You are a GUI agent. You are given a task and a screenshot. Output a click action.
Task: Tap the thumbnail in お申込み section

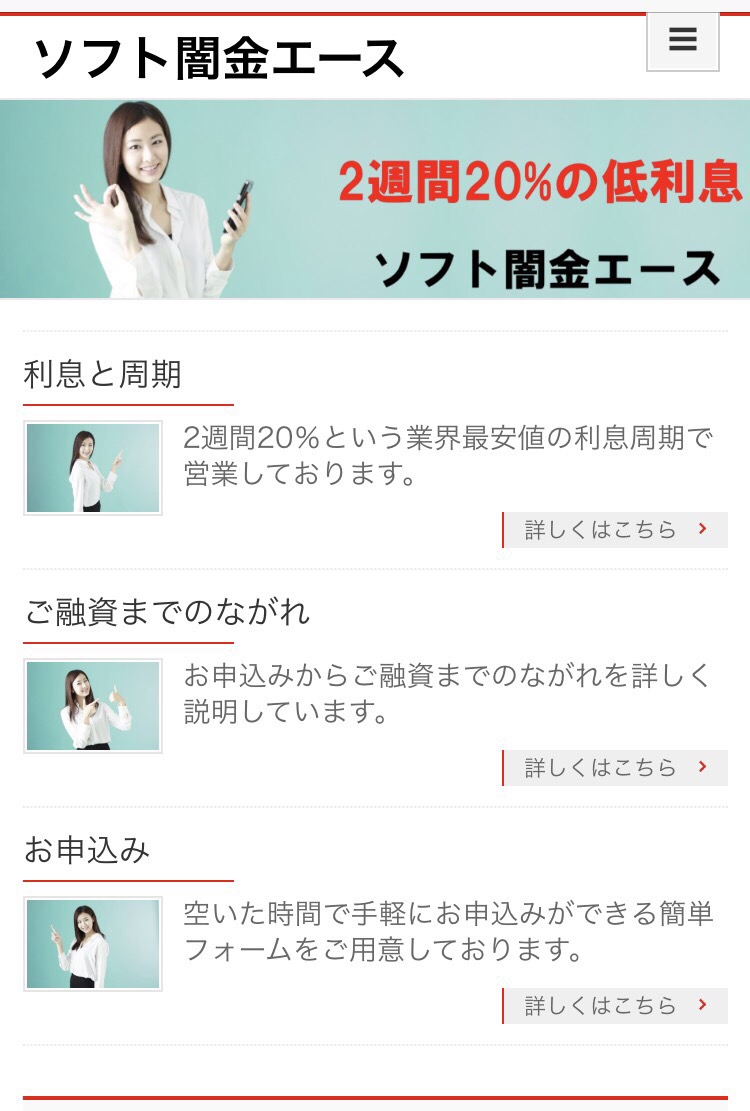93,944
